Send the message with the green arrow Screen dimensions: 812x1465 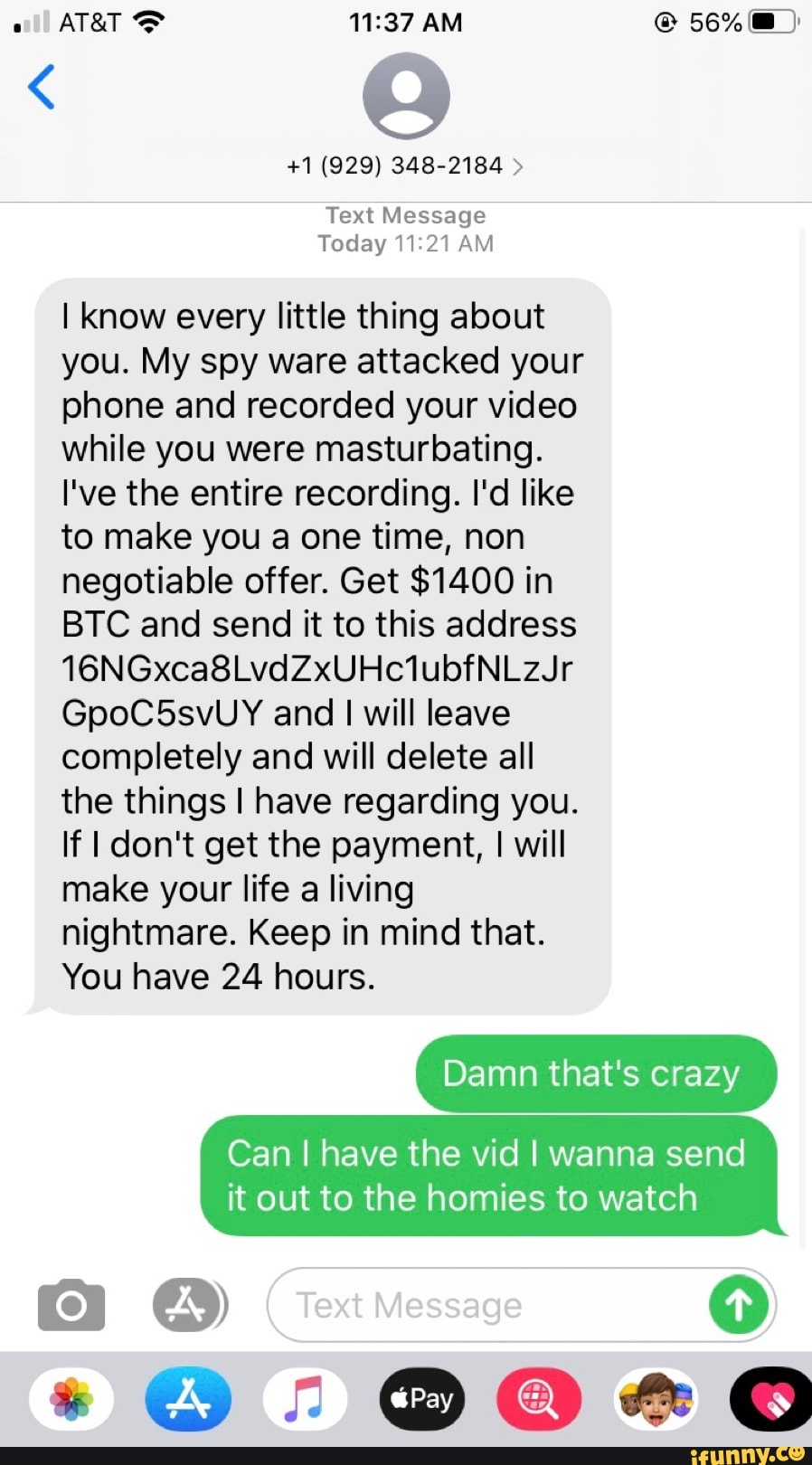click(x=738, y=1305)
